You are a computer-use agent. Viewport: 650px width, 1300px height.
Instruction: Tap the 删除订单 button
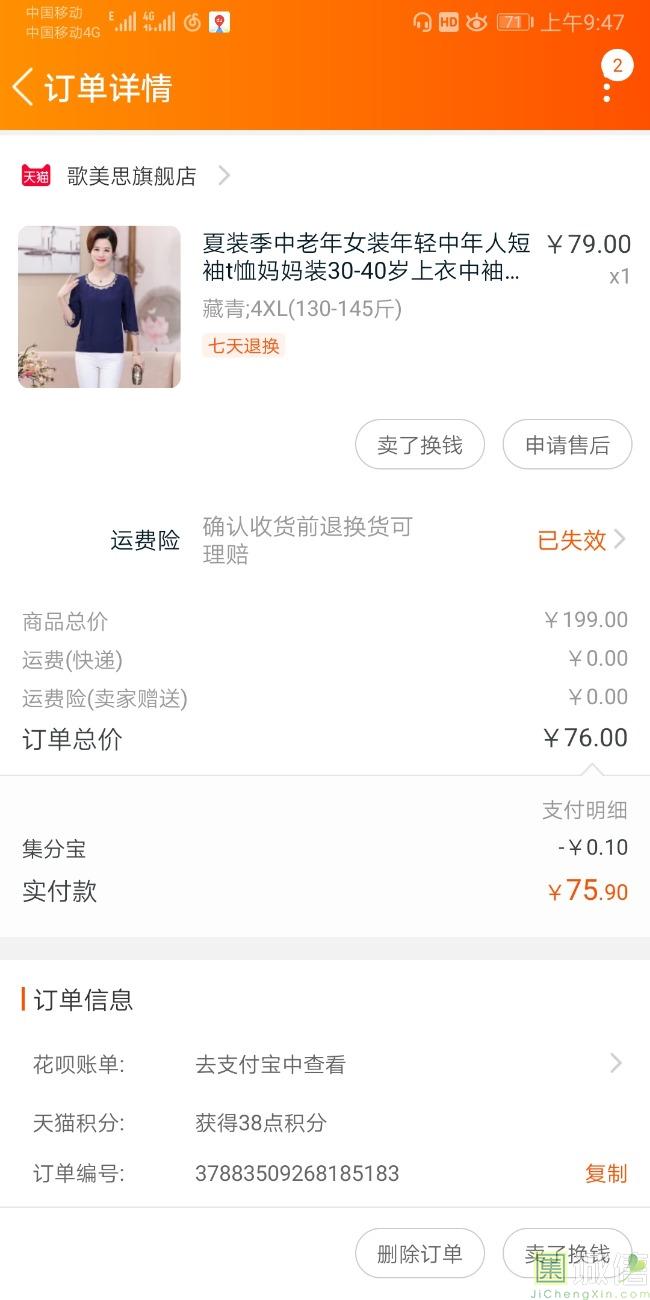[420, 1254]
